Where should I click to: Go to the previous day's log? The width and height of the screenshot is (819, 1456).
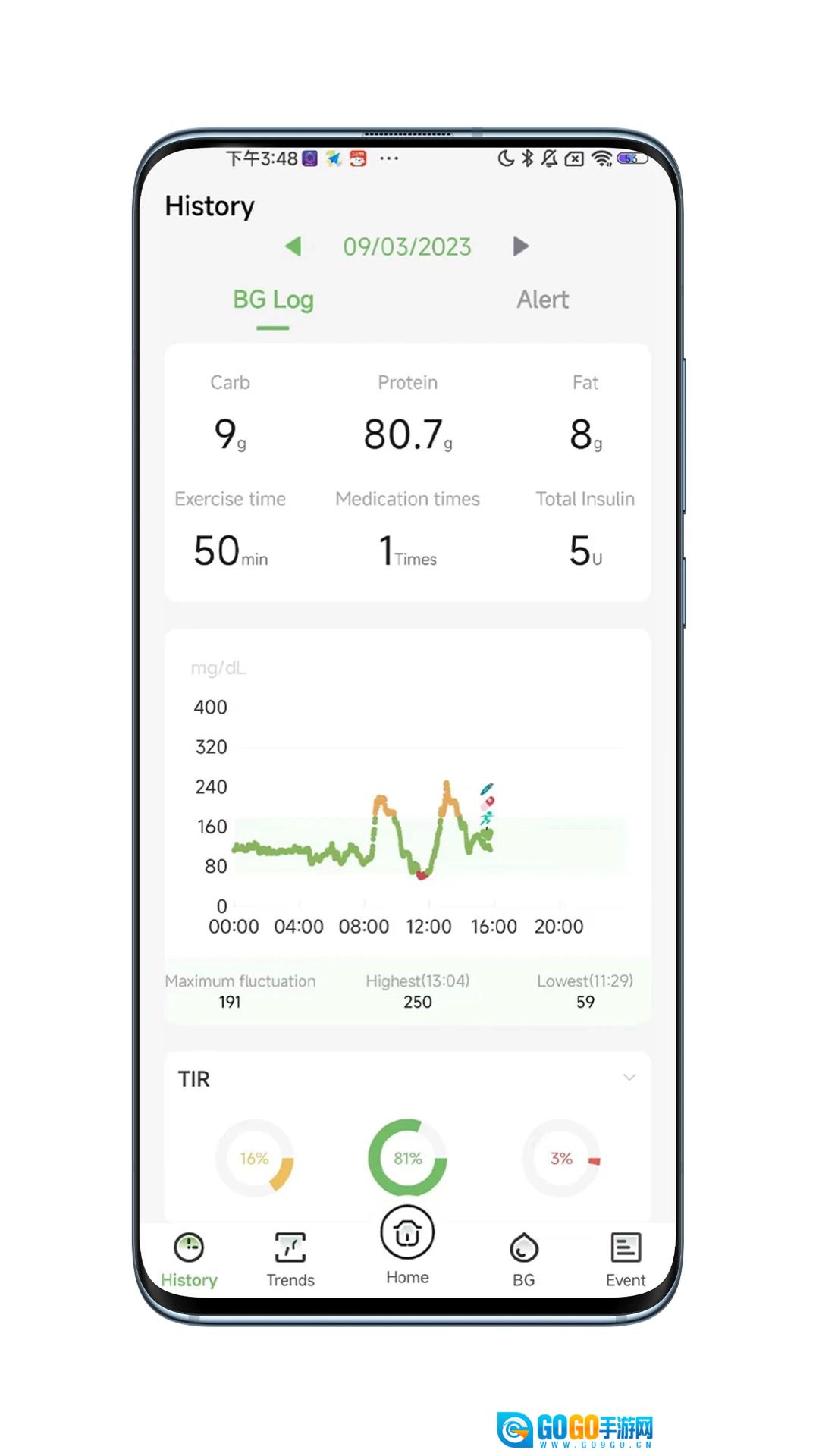(293, 246)
